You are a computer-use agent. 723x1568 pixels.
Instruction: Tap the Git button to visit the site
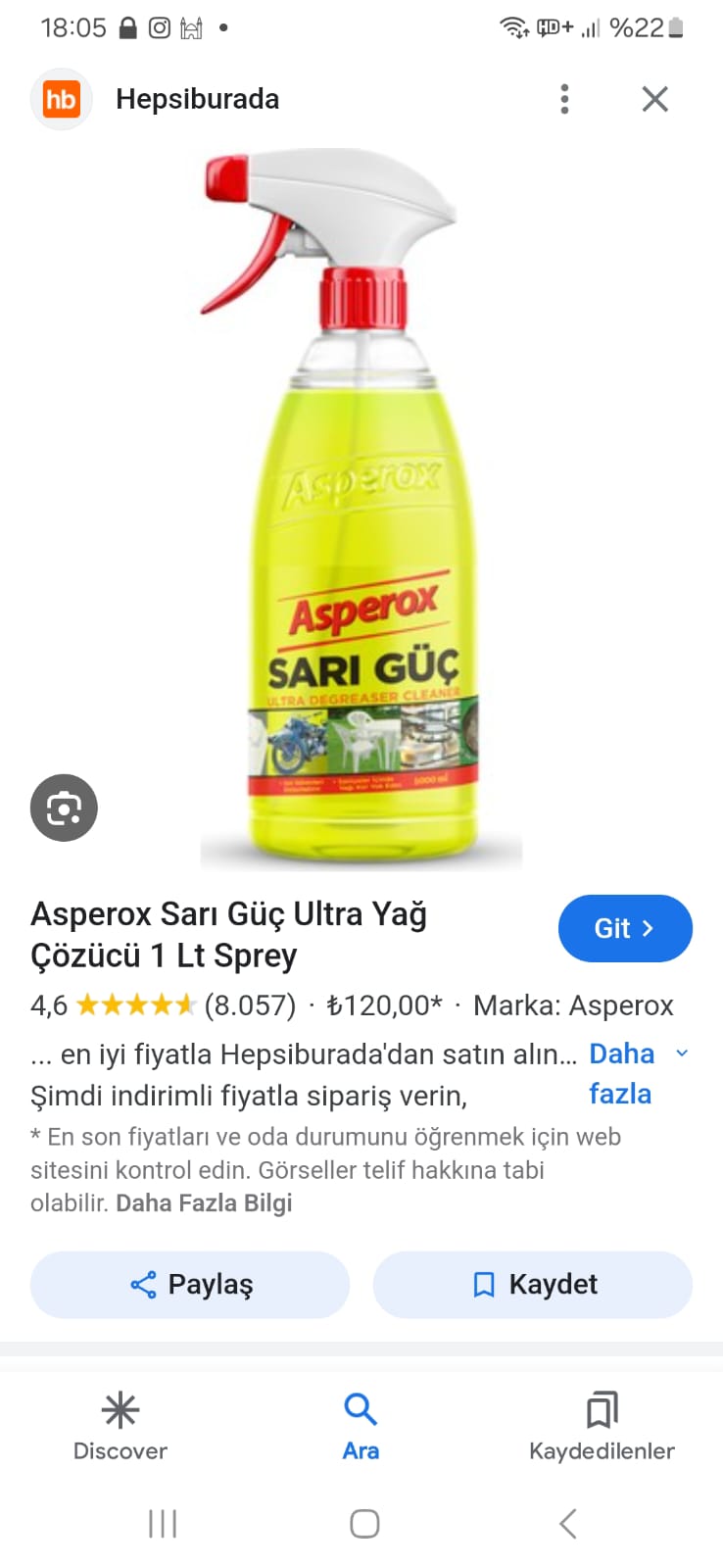625,928
